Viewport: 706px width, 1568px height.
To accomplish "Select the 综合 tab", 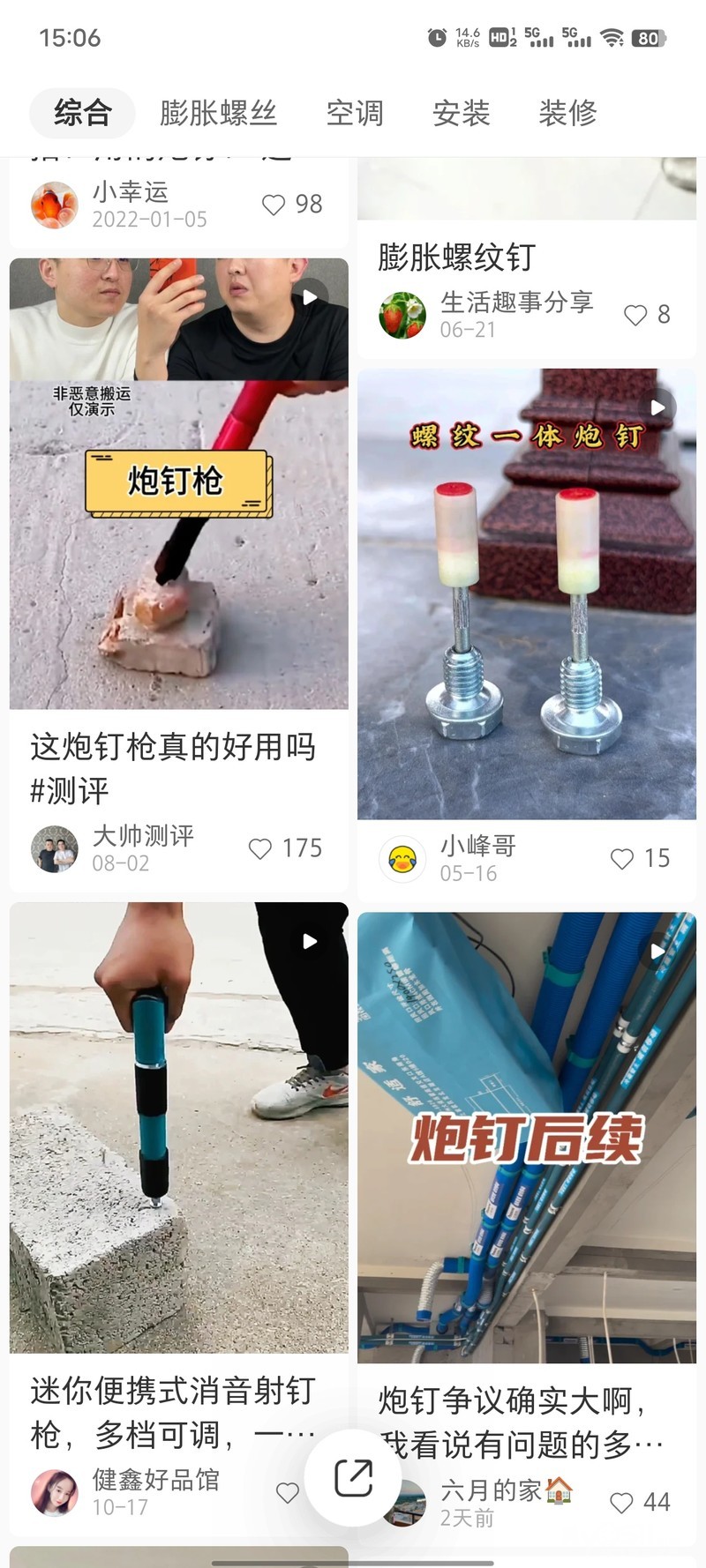I will (82, 113).
